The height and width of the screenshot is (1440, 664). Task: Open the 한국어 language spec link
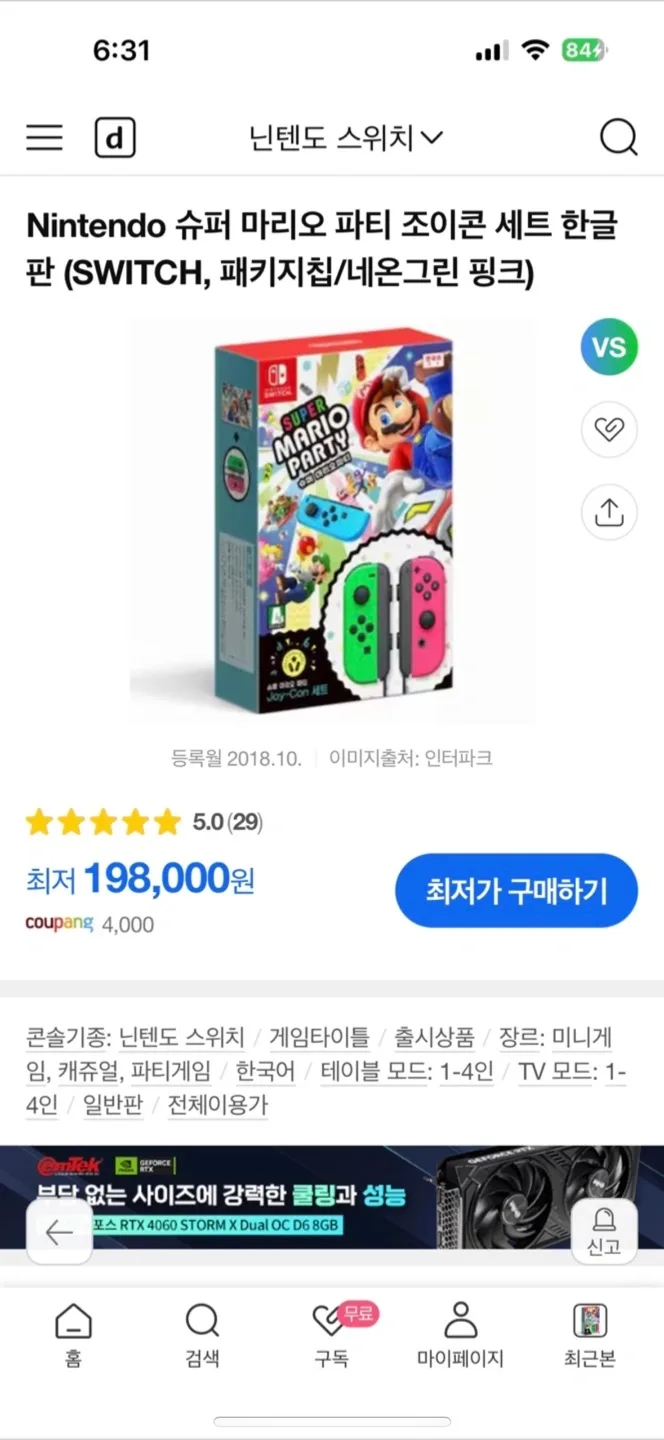click(x=265, y=1072)
